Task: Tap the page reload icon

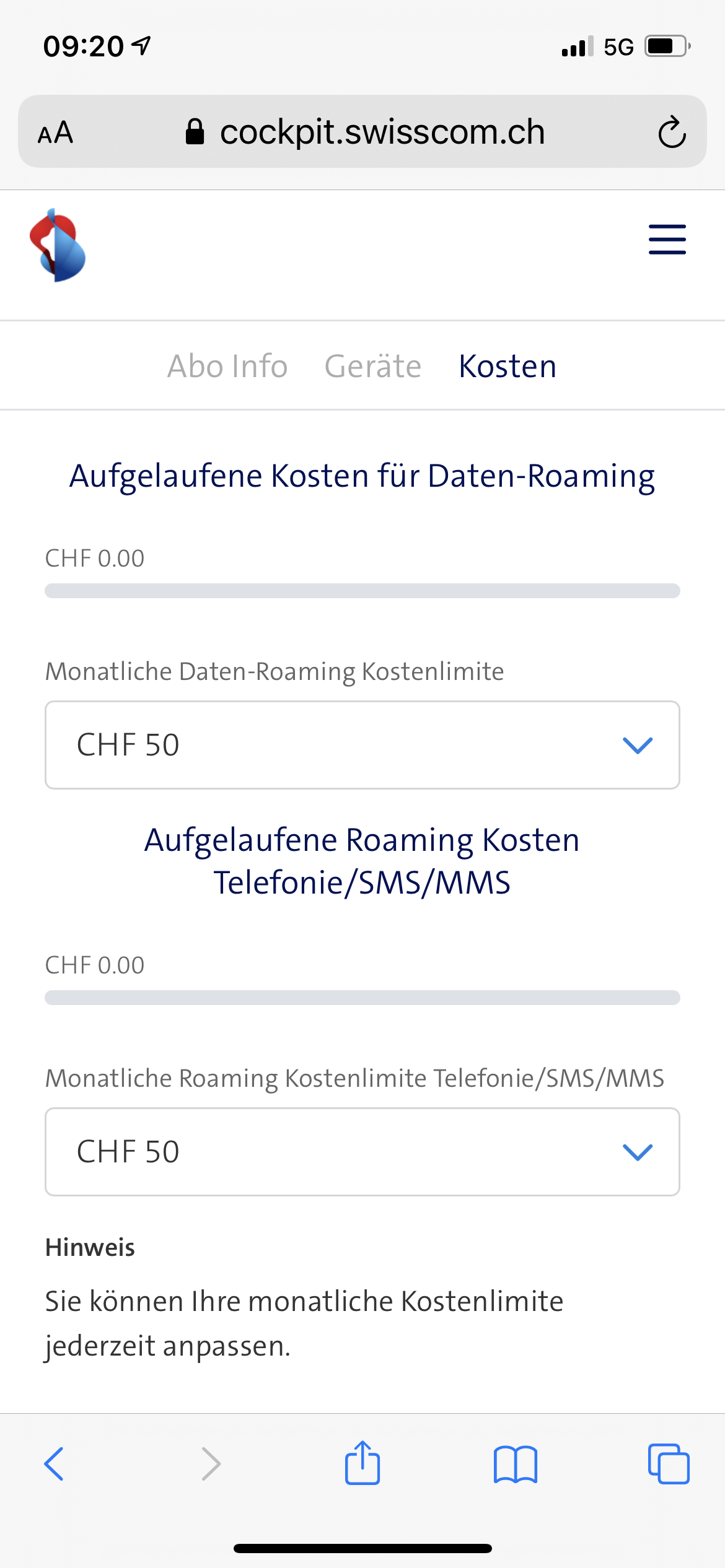Action: coord(672,132)
